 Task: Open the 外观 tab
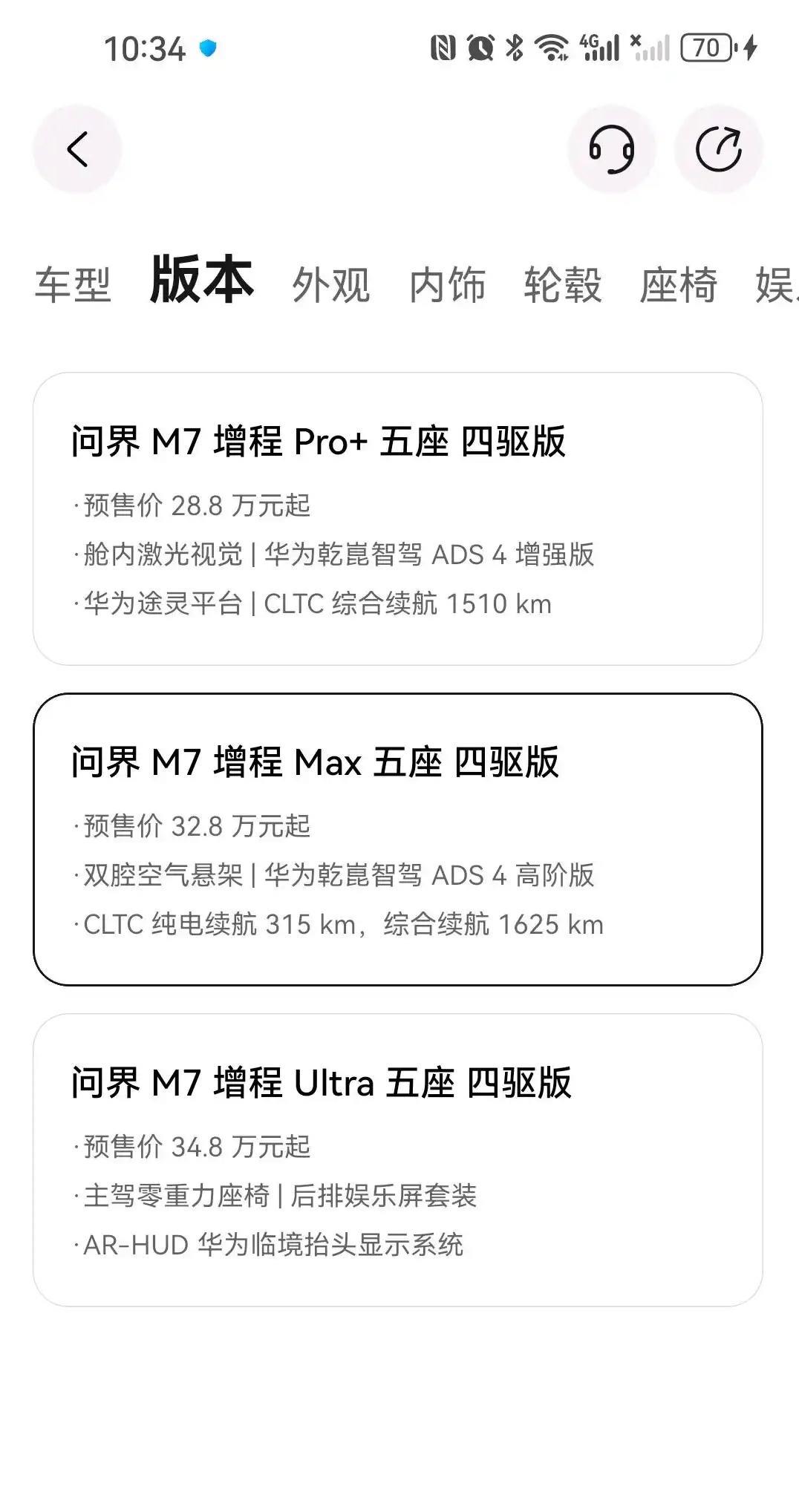[x=330, y=285]
